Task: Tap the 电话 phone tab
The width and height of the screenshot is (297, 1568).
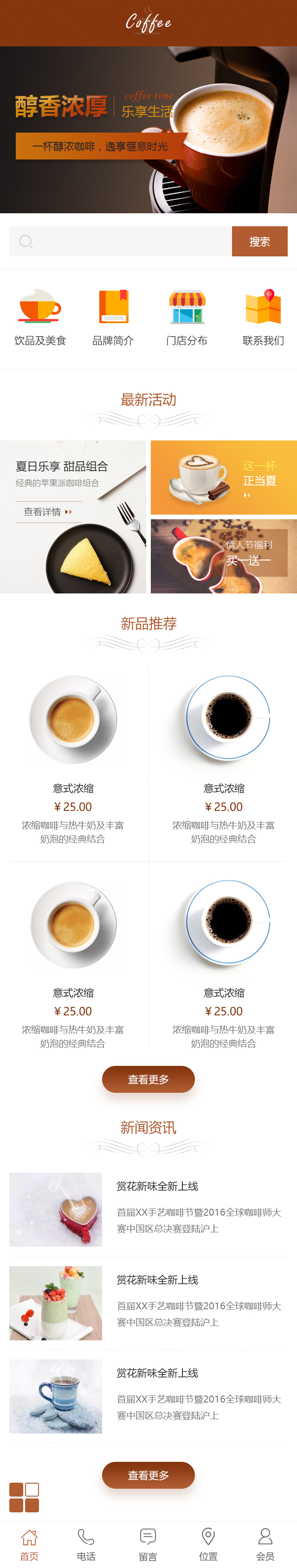Action: pyautogui.click(x=86, y=1544)
